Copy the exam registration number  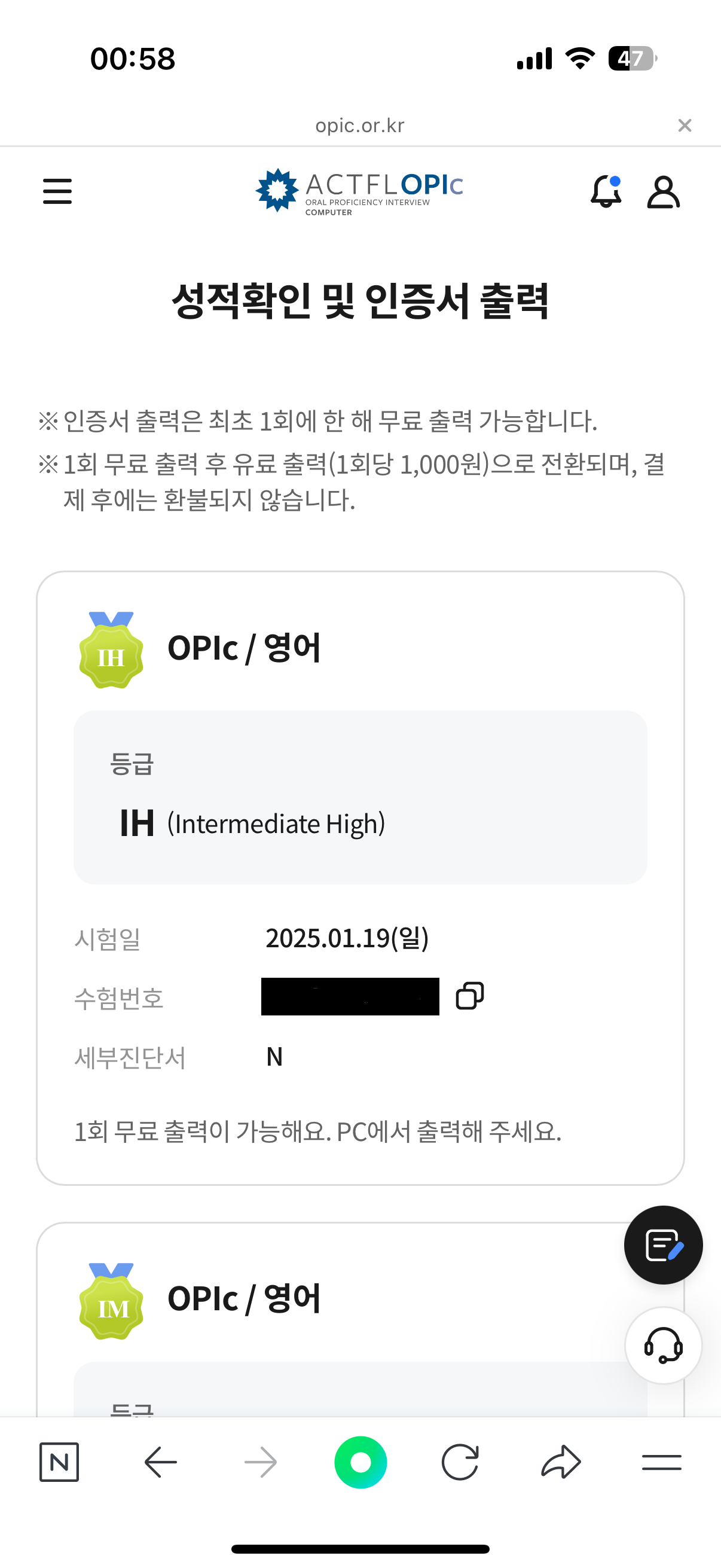coord(470,996)
